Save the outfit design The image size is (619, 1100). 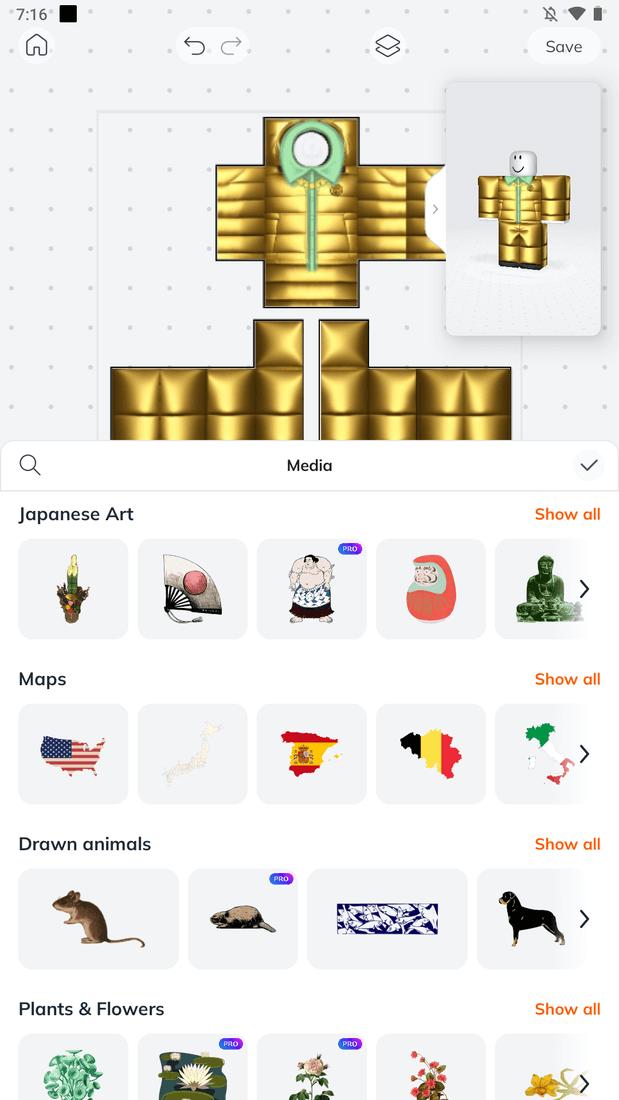pos(564,46)
